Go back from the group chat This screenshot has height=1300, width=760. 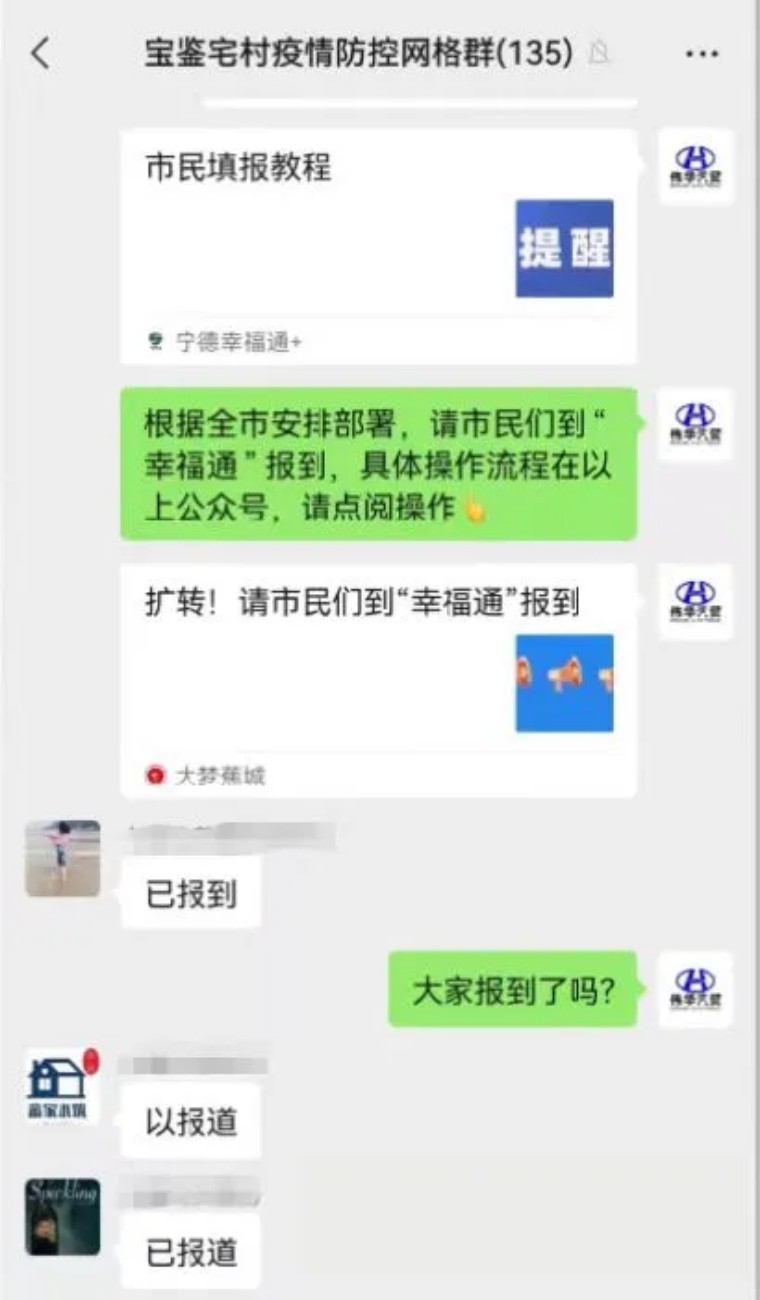[40, 53]
